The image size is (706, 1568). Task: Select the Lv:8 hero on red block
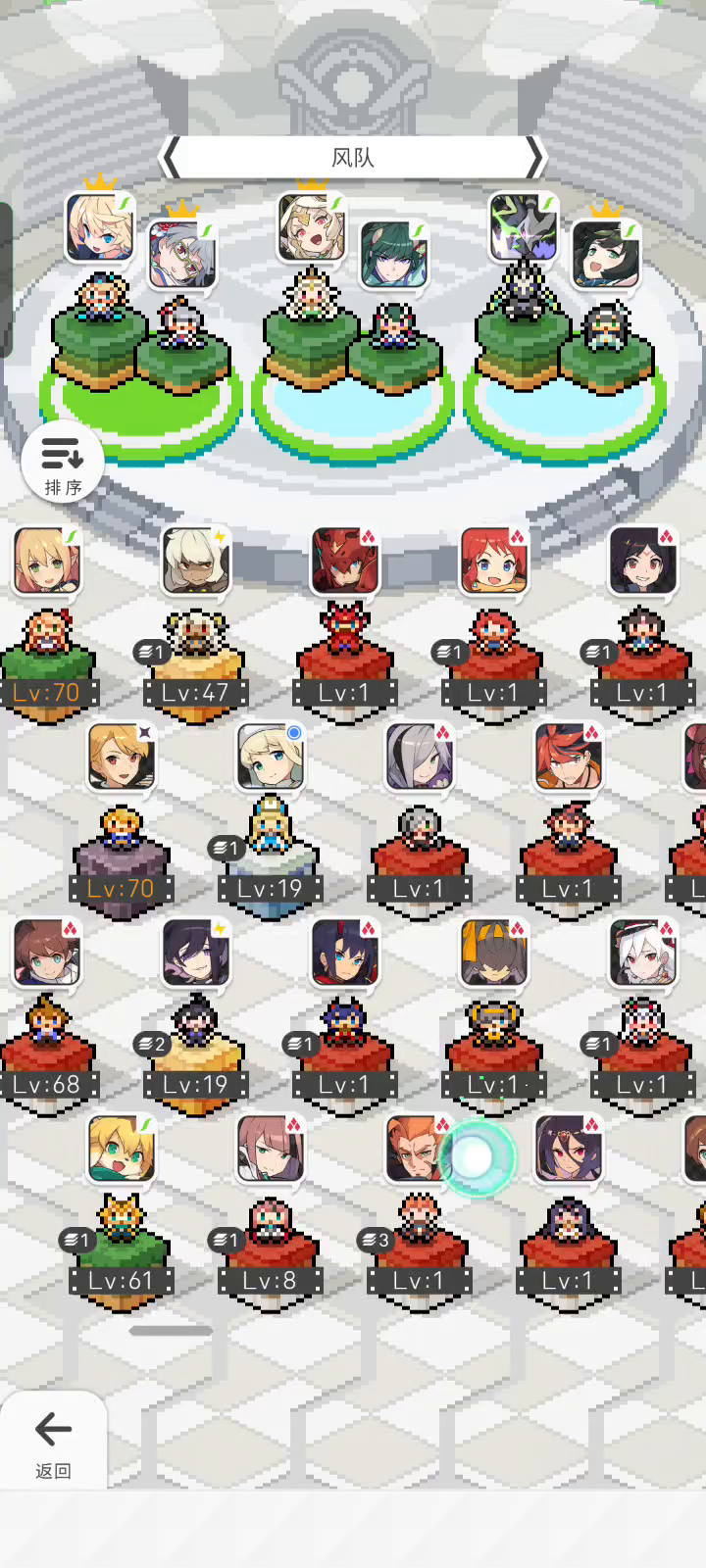[x=271, y=1215]
